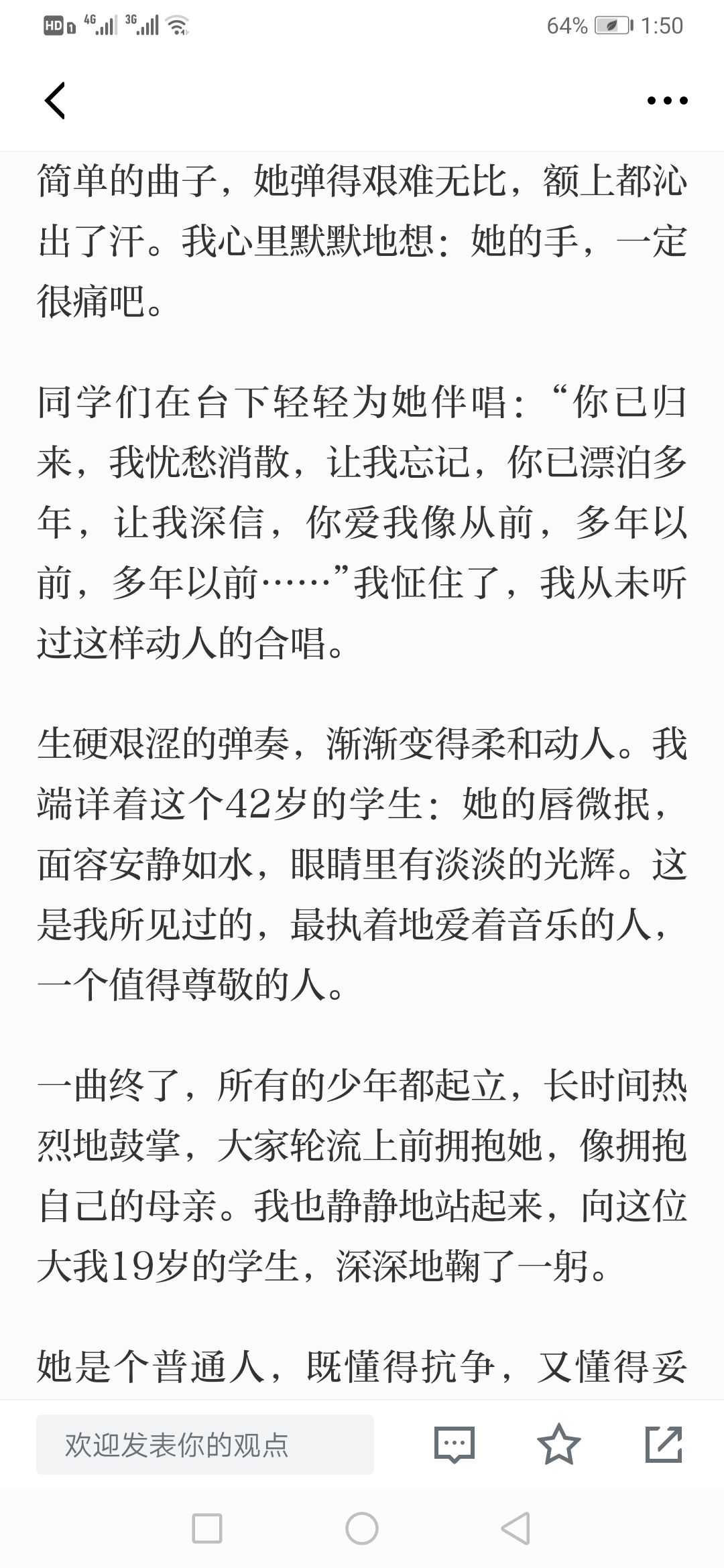The width and height of the screenshot is (724, 1568).
Task: Open recent apps from the navigation bar
Action: tap(207, 1529)
